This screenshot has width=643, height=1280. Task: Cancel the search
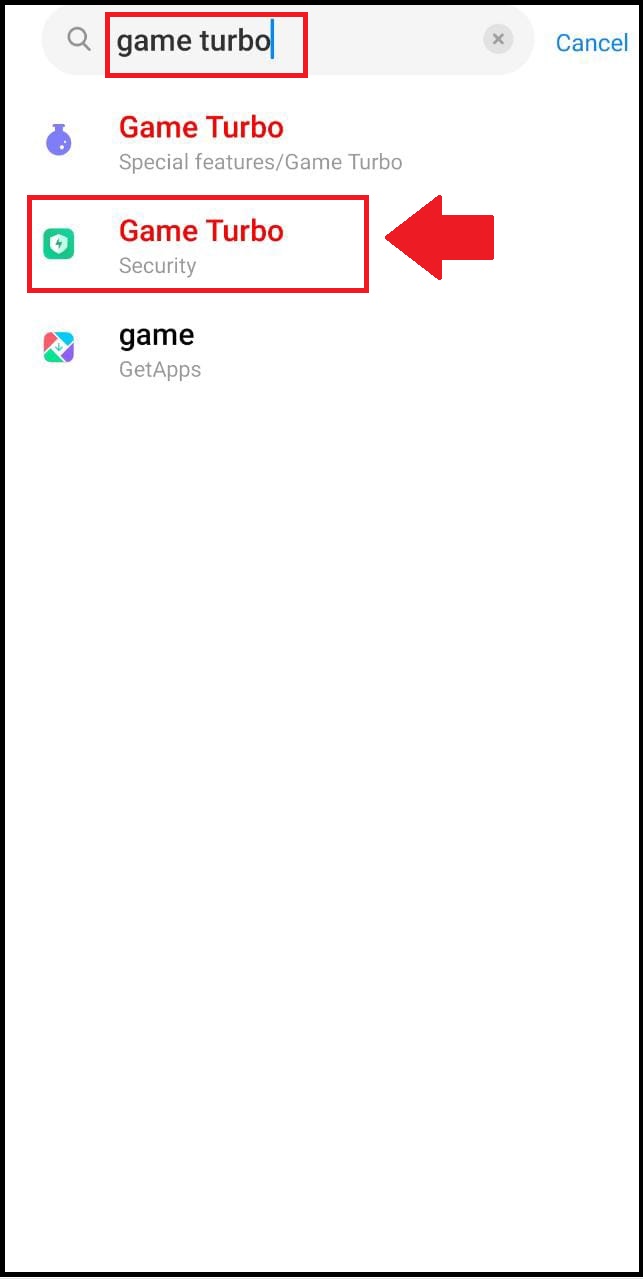592,43
